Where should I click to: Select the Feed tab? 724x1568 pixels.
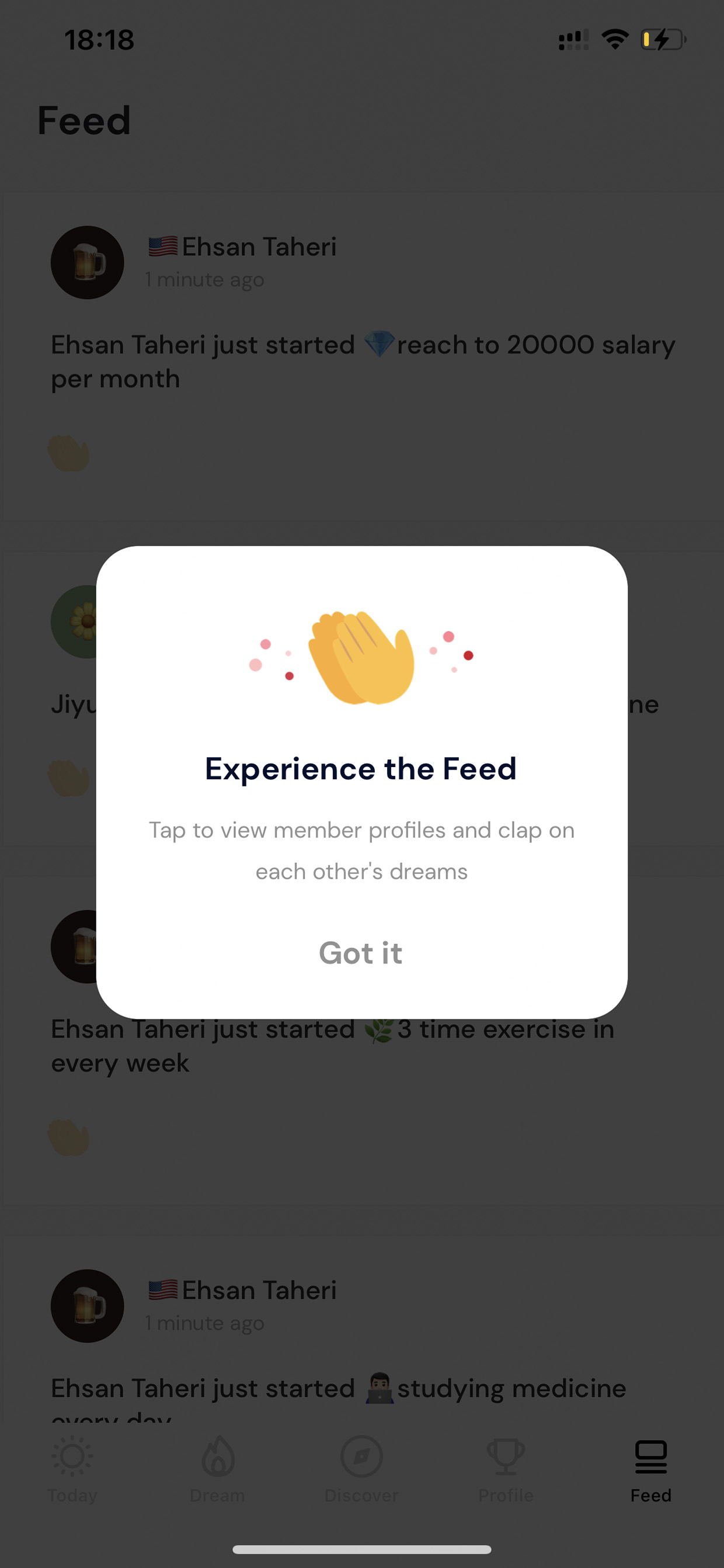click(651, 1468)
